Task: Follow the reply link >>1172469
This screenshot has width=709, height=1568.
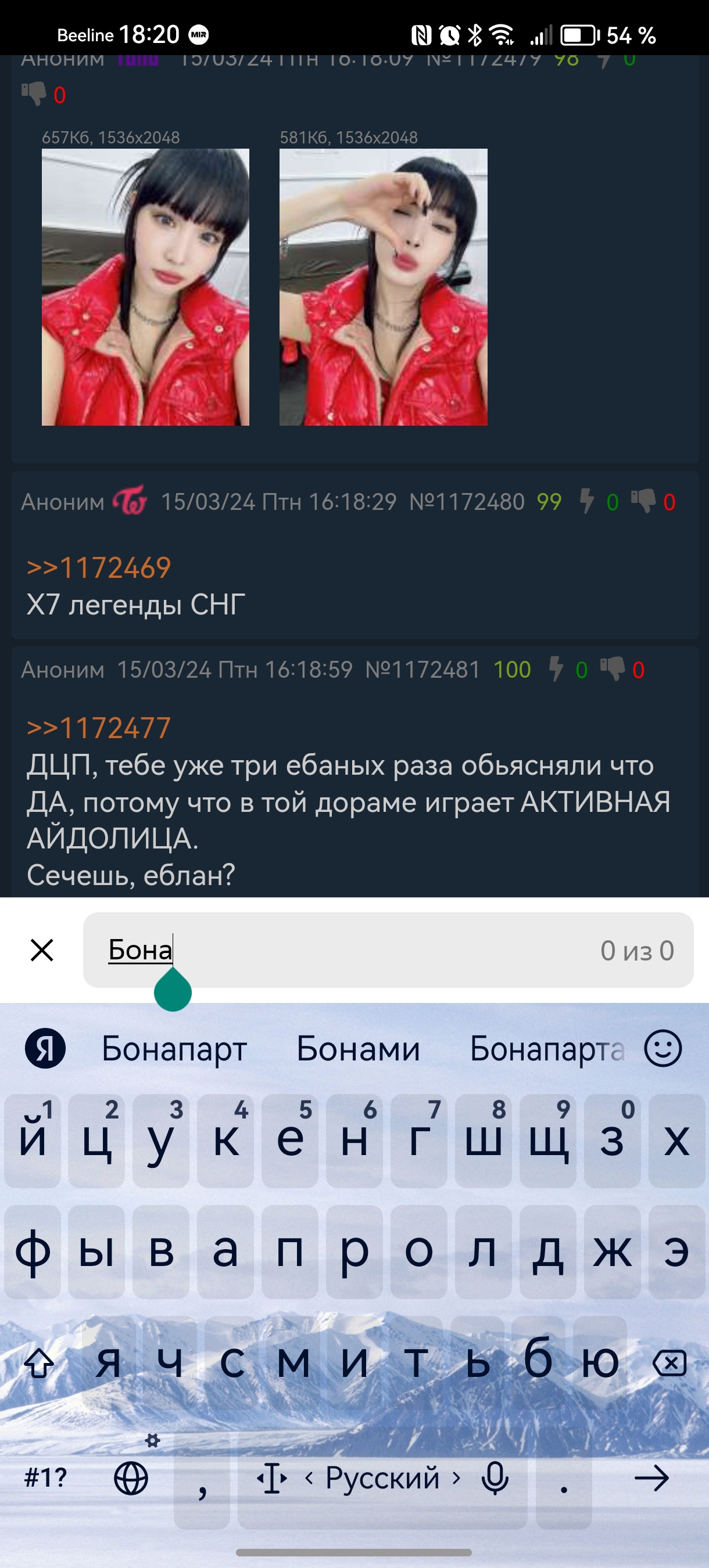Action: [99, 568]
